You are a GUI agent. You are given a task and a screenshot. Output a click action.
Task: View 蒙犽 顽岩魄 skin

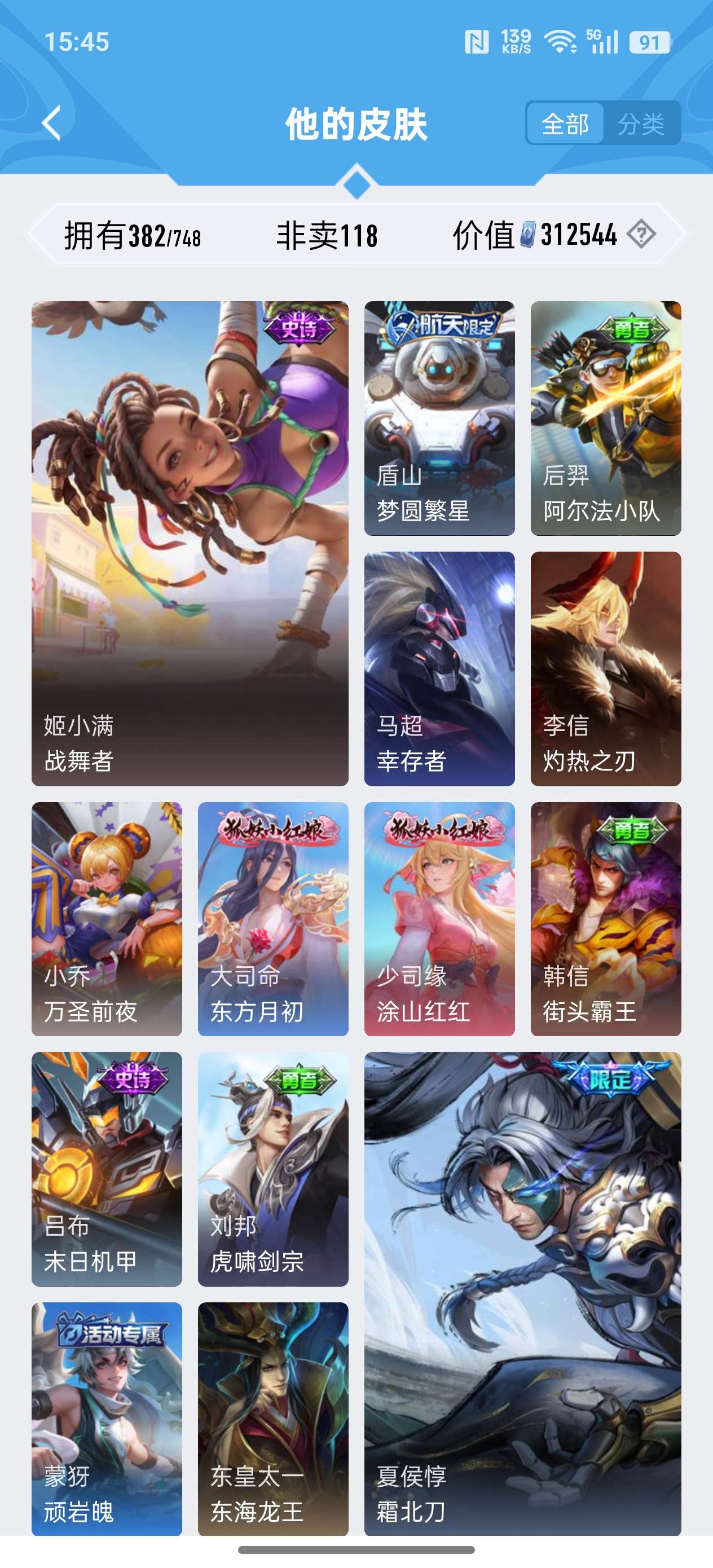coord(107,1419)
